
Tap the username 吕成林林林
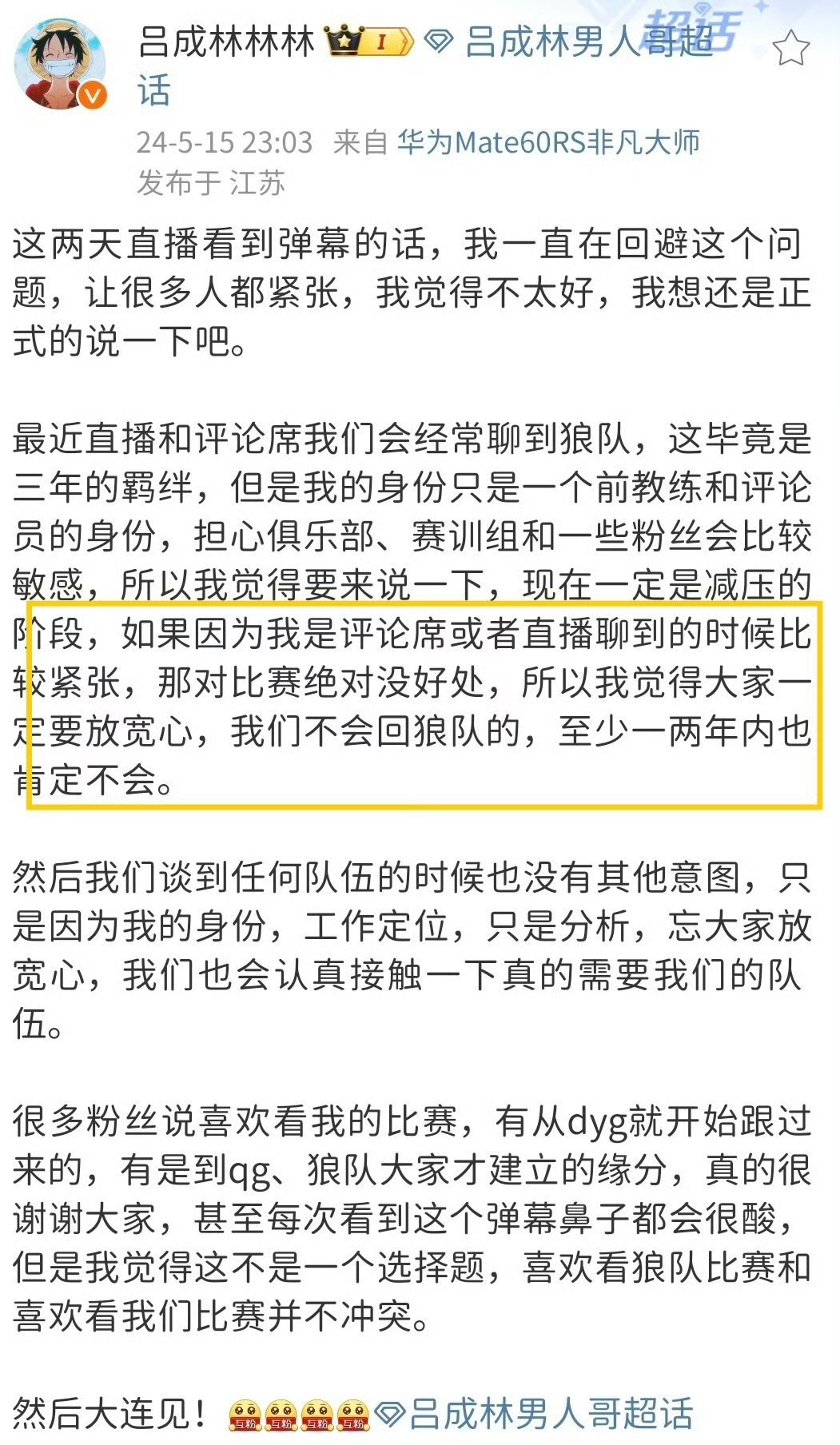pyautogui.click(x=227, y=42)
